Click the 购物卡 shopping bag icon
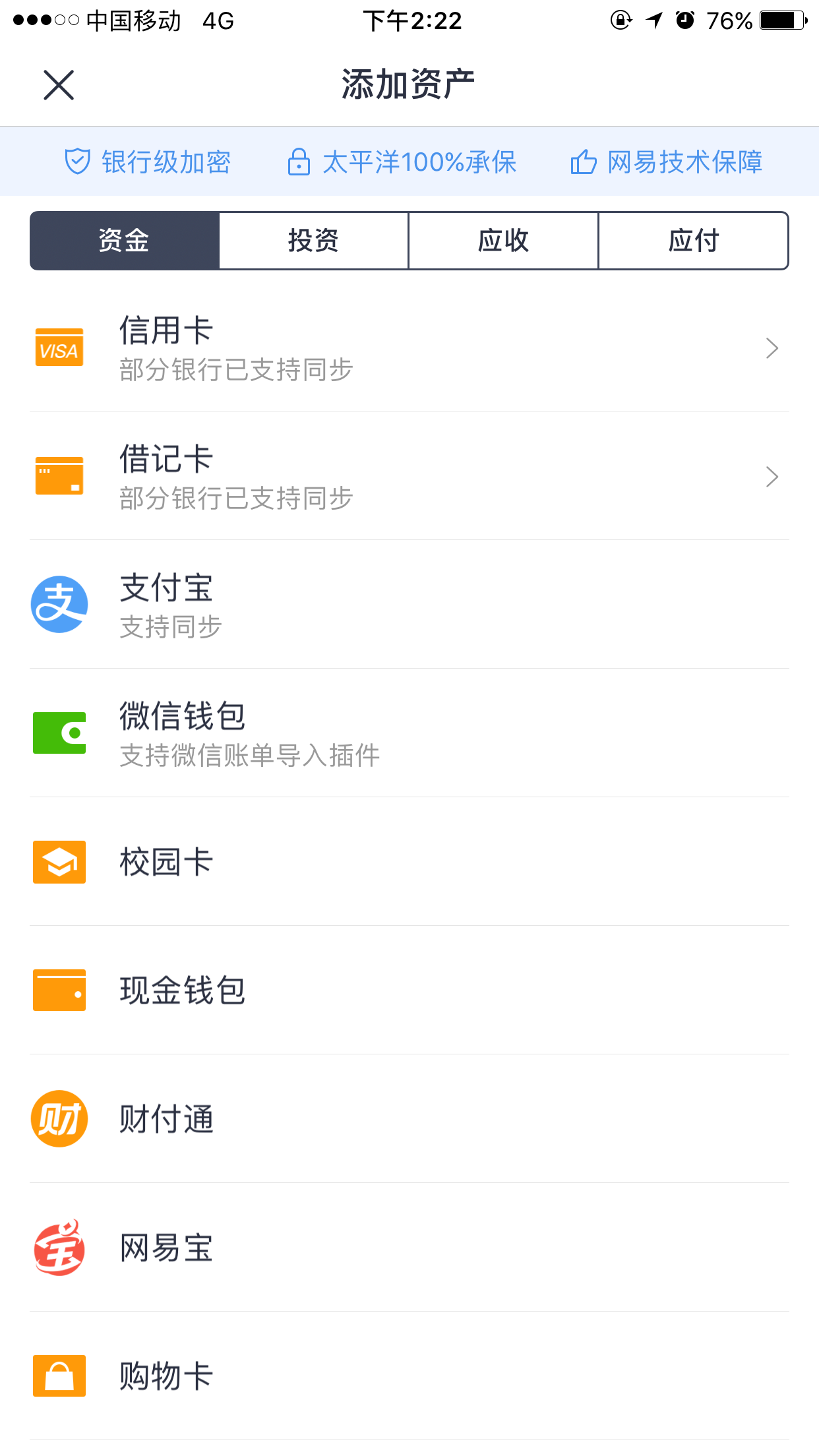The height and width of the screenshot is (1456, 819). pos(59,1376)
